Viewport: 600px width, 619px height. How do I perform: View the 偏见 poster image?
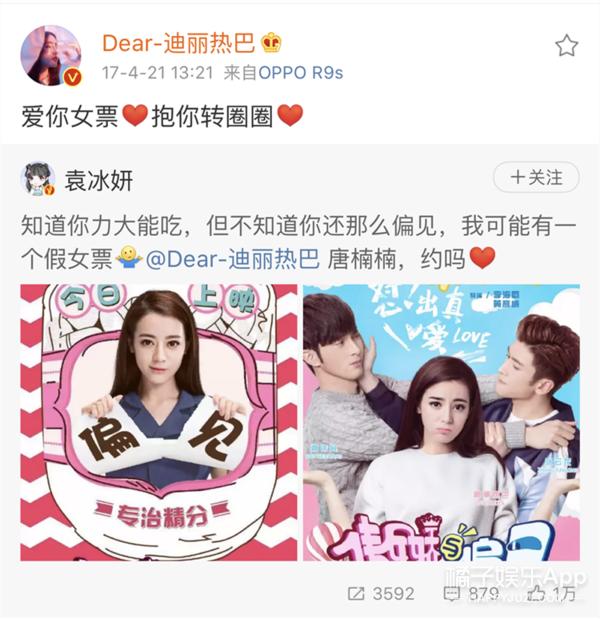(159, 421)
